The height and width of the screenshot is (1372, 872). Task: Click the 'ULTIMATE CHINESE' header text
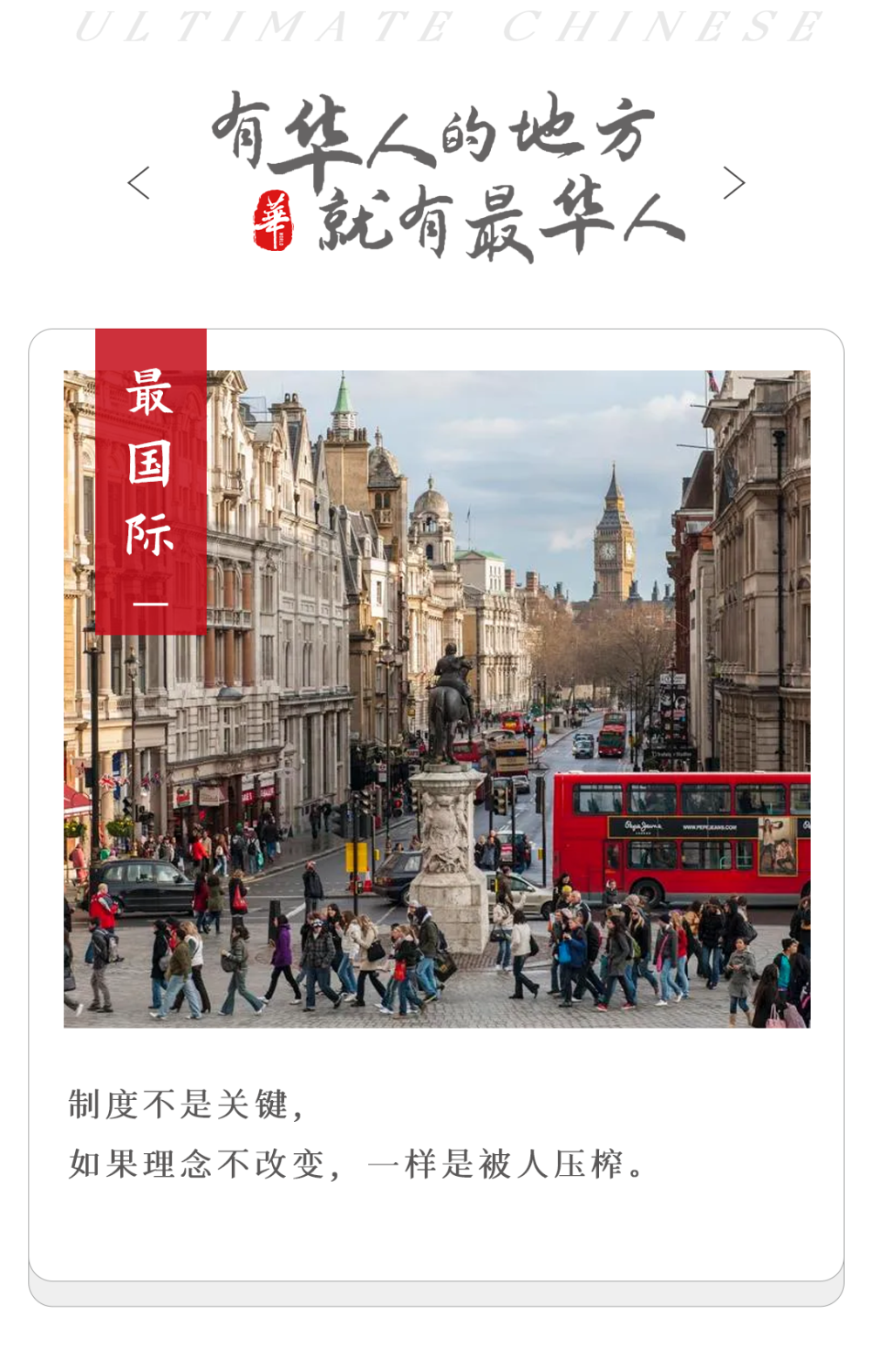click(x=436, y=26)
